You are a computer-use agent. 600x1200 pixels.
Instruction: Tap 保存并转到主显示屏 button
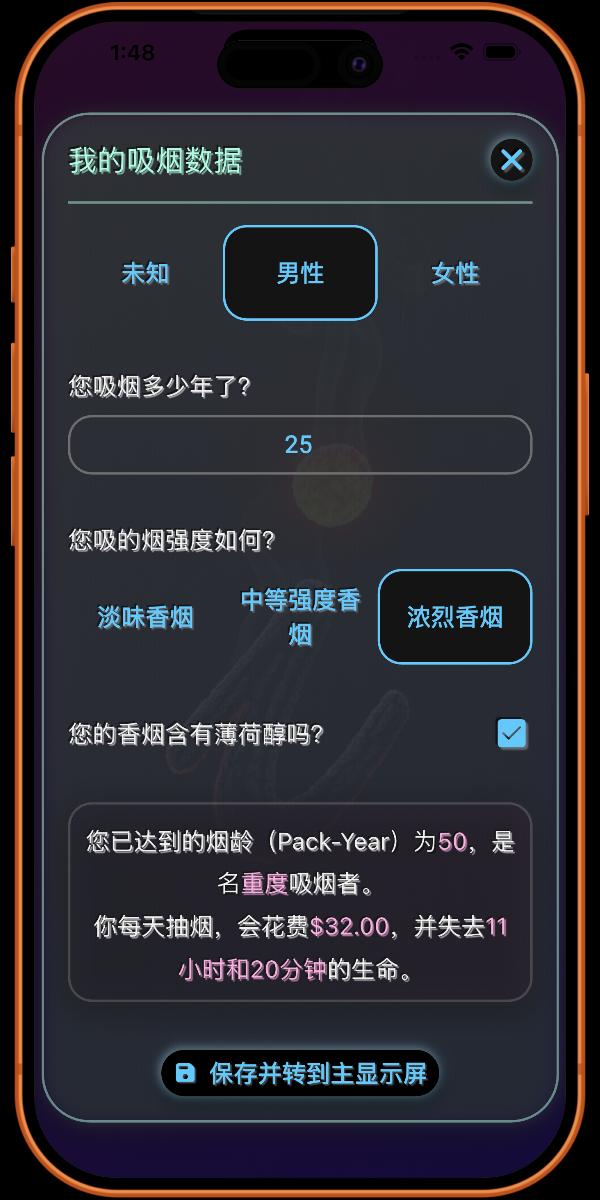300,1074
